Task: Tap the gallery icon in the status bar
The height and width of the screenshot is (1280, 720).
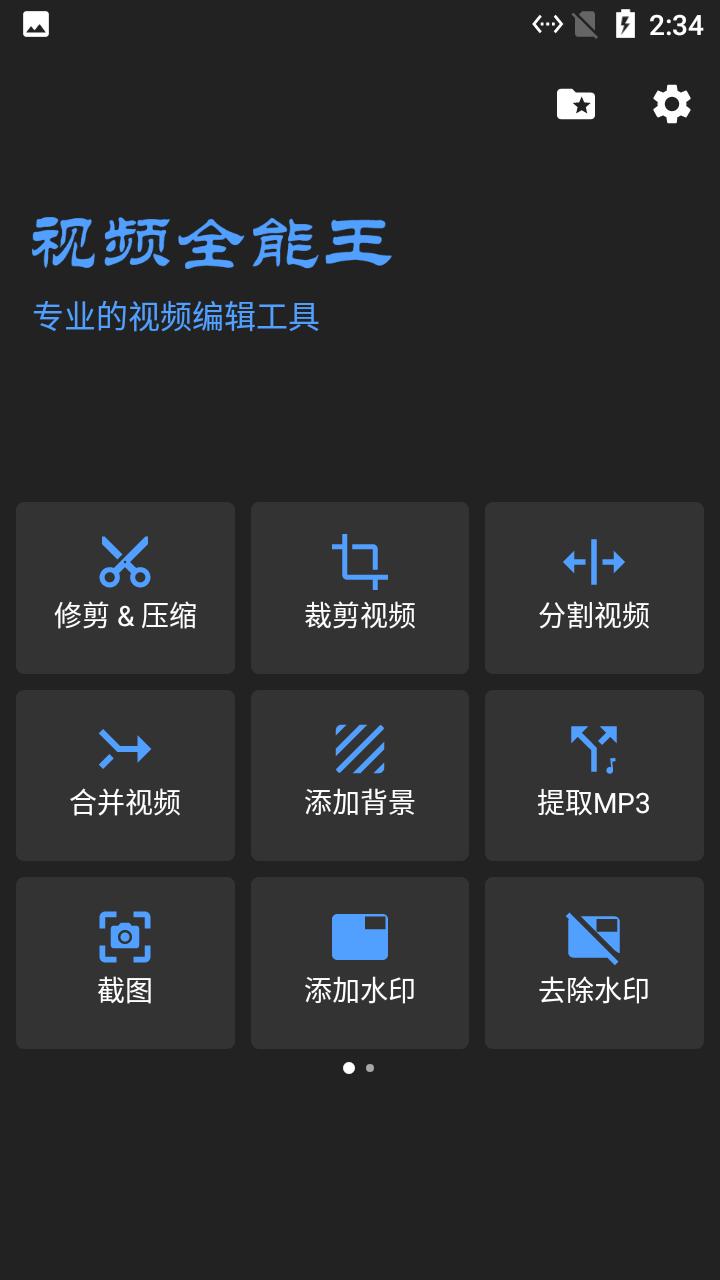Action: (34, 23)
